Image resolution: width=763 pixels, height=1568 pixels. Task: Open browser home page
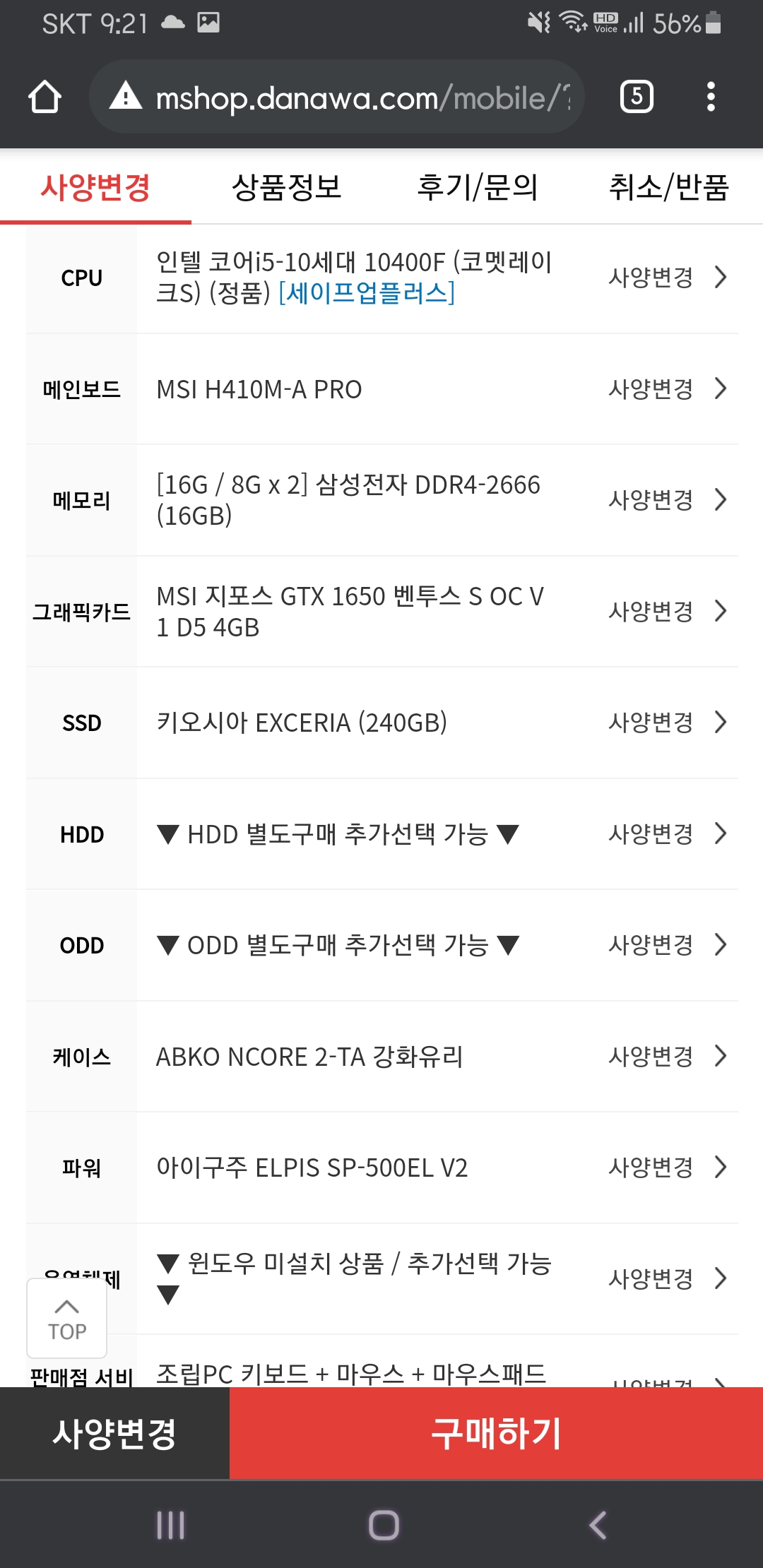[45, 97]
